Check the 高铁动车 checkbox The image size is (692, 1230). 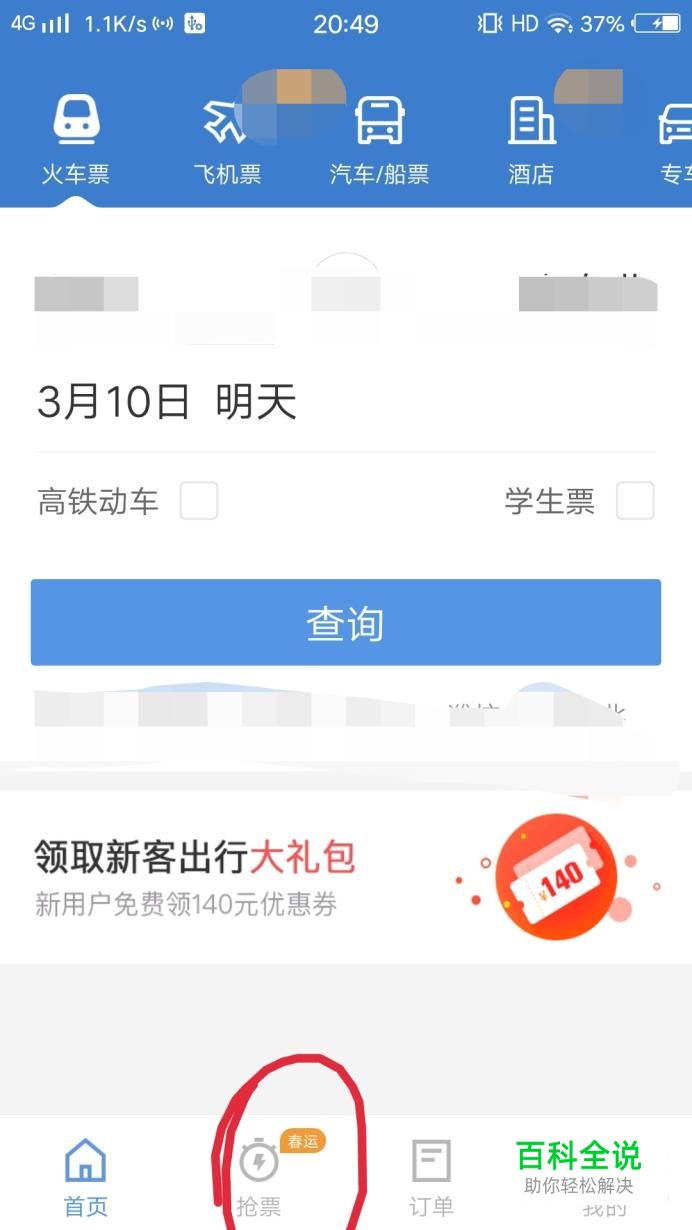click(x=199, y=501)
